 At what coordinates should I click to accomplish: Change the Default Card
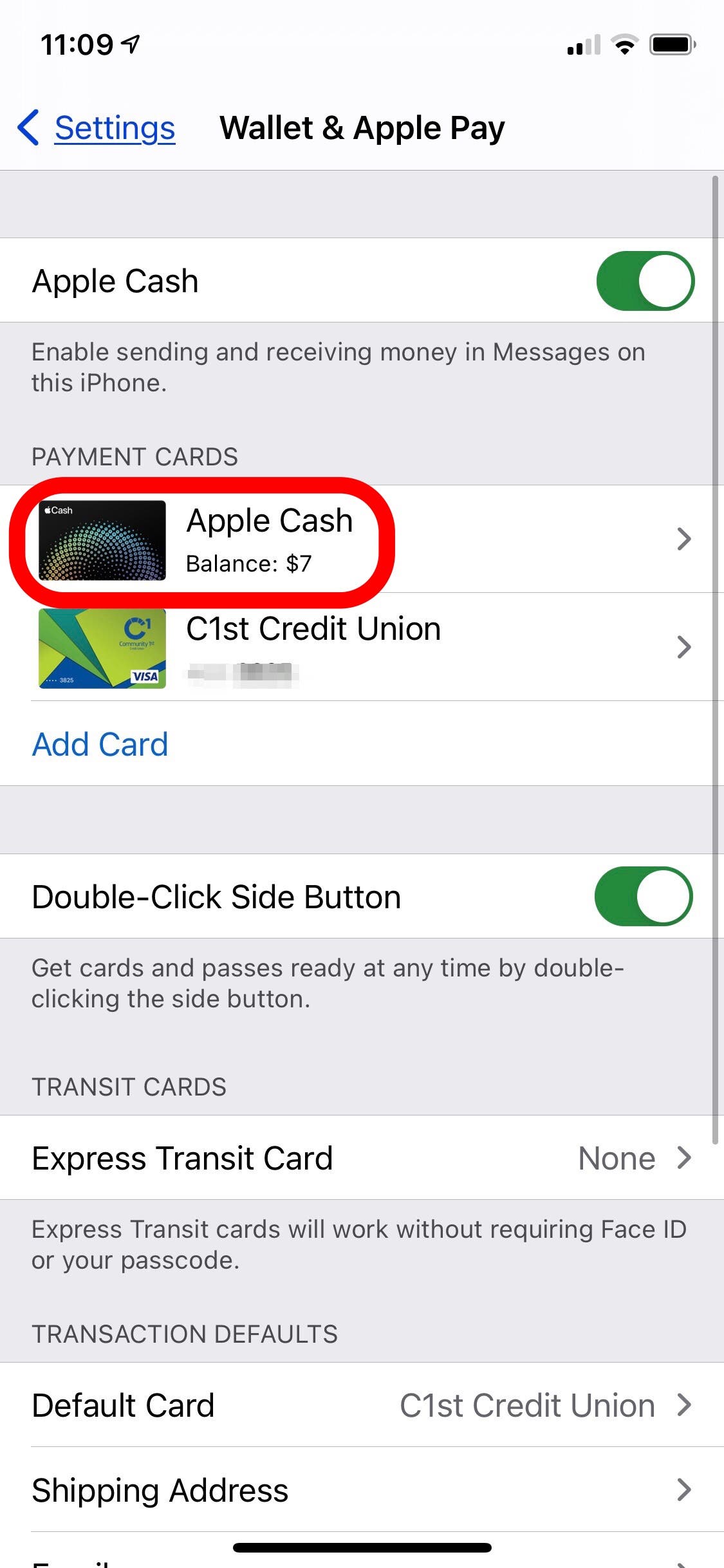pyautogui.click(x=362, y=1405)
